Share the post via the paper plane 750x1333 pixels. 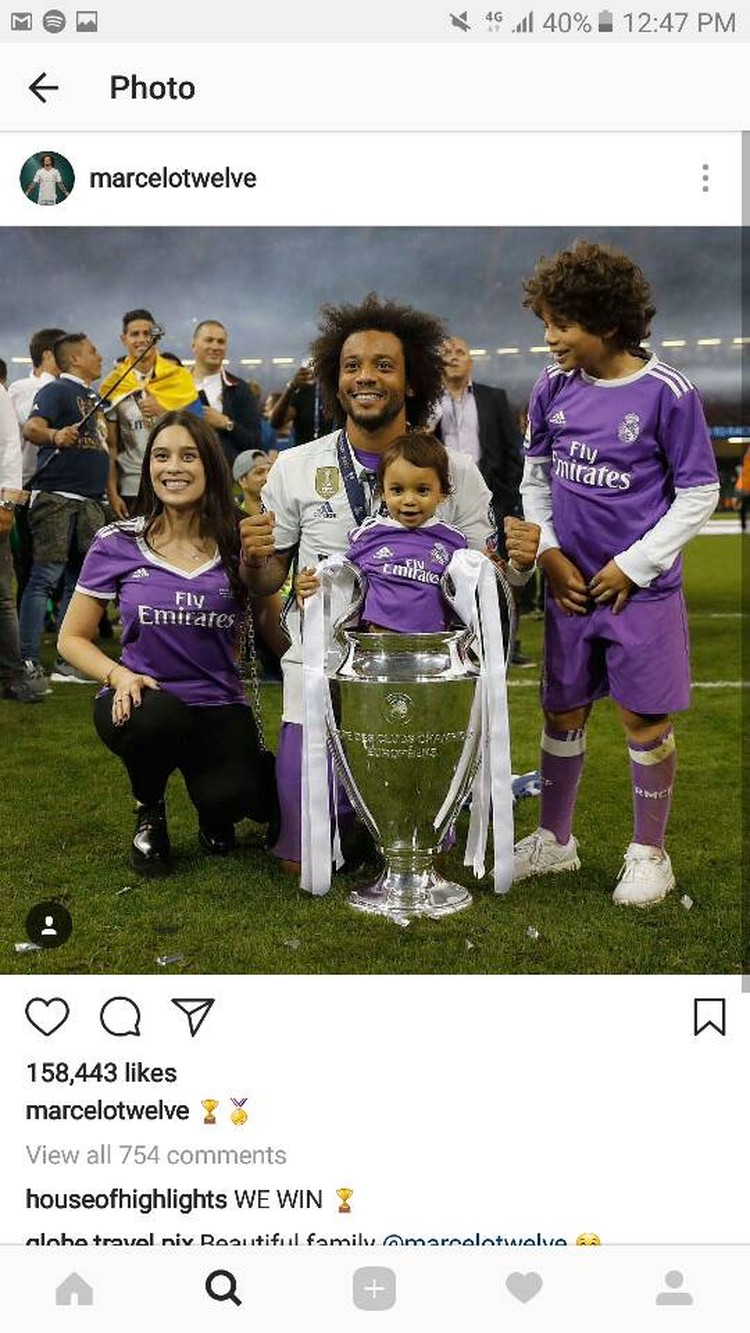click(x=193, y=1017)
